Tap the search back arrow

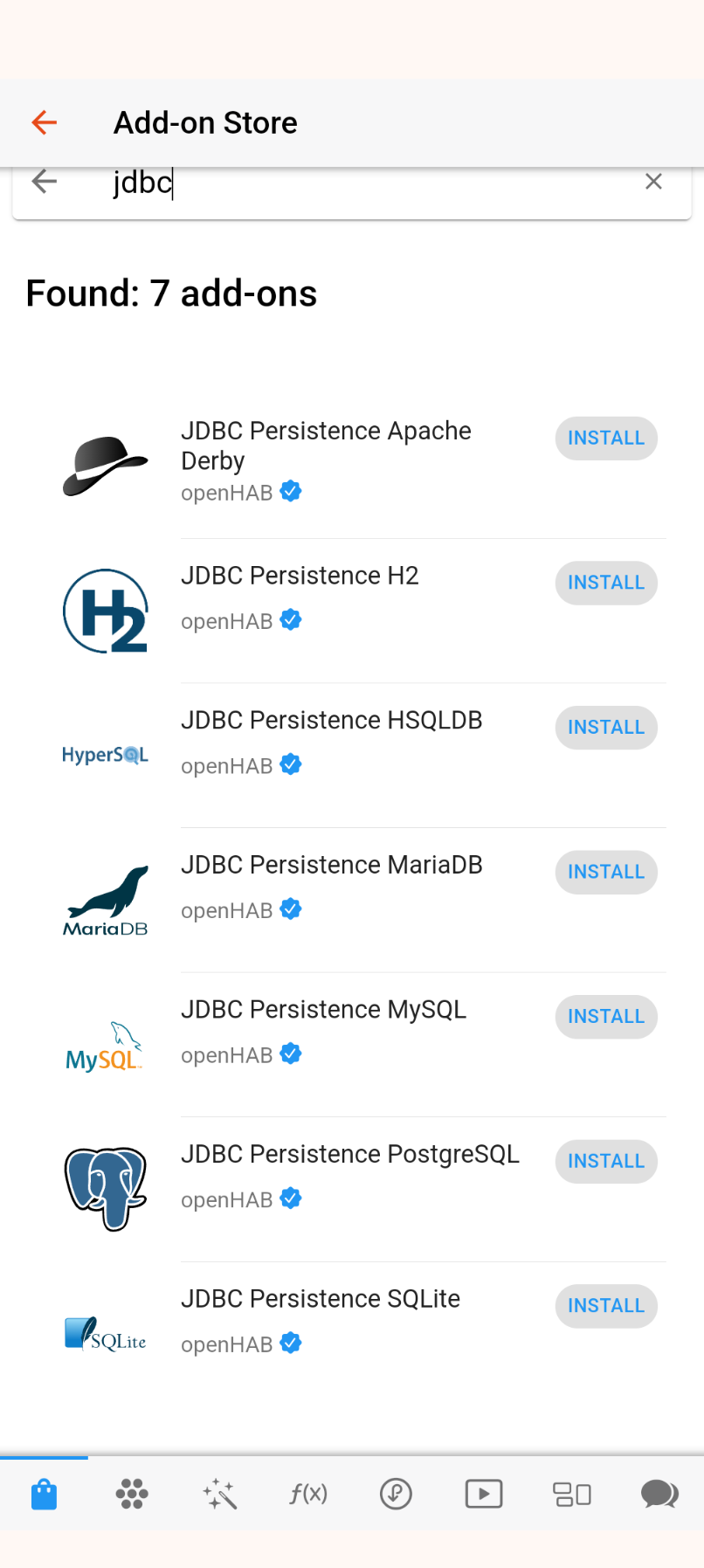(x=44, y=182)
